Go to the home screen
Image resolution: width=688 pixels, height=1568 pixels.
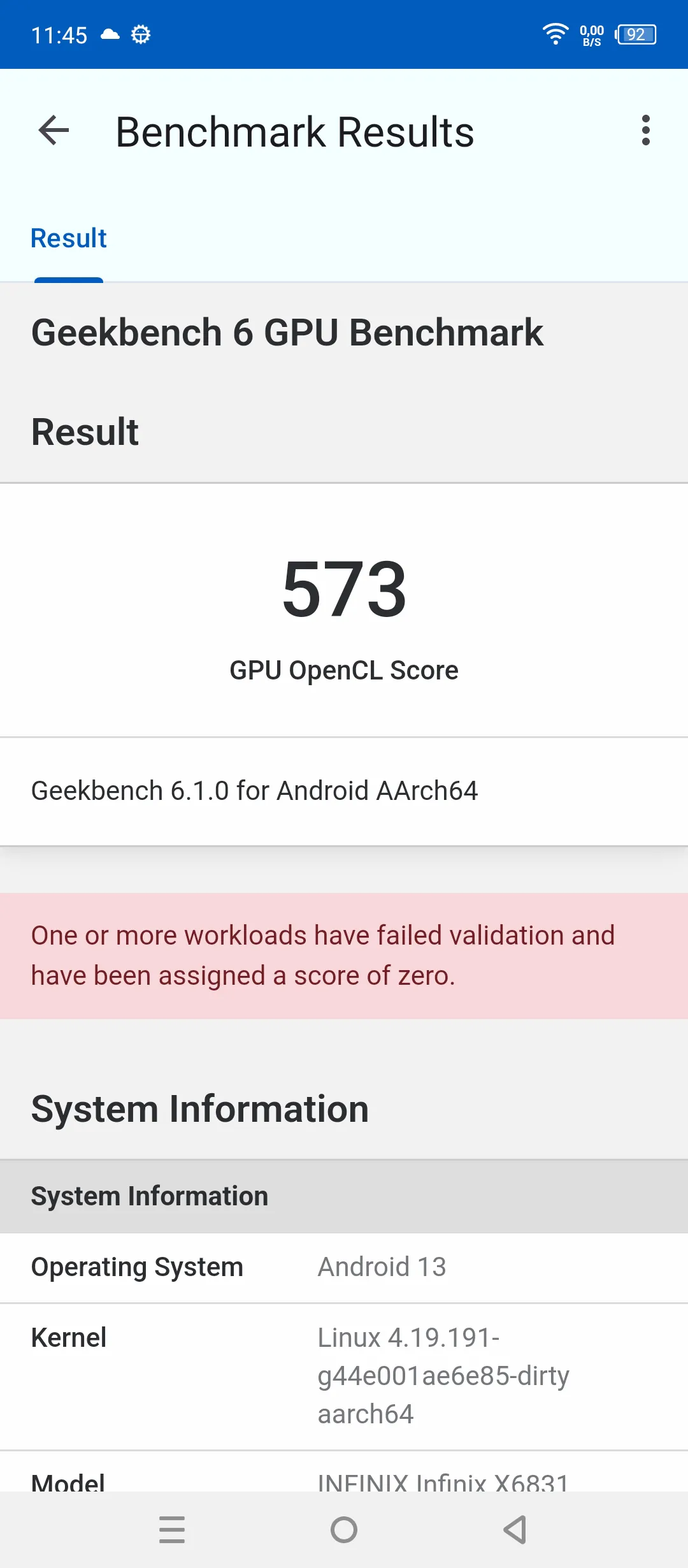pyautogui.click(x=344, y=1530)
